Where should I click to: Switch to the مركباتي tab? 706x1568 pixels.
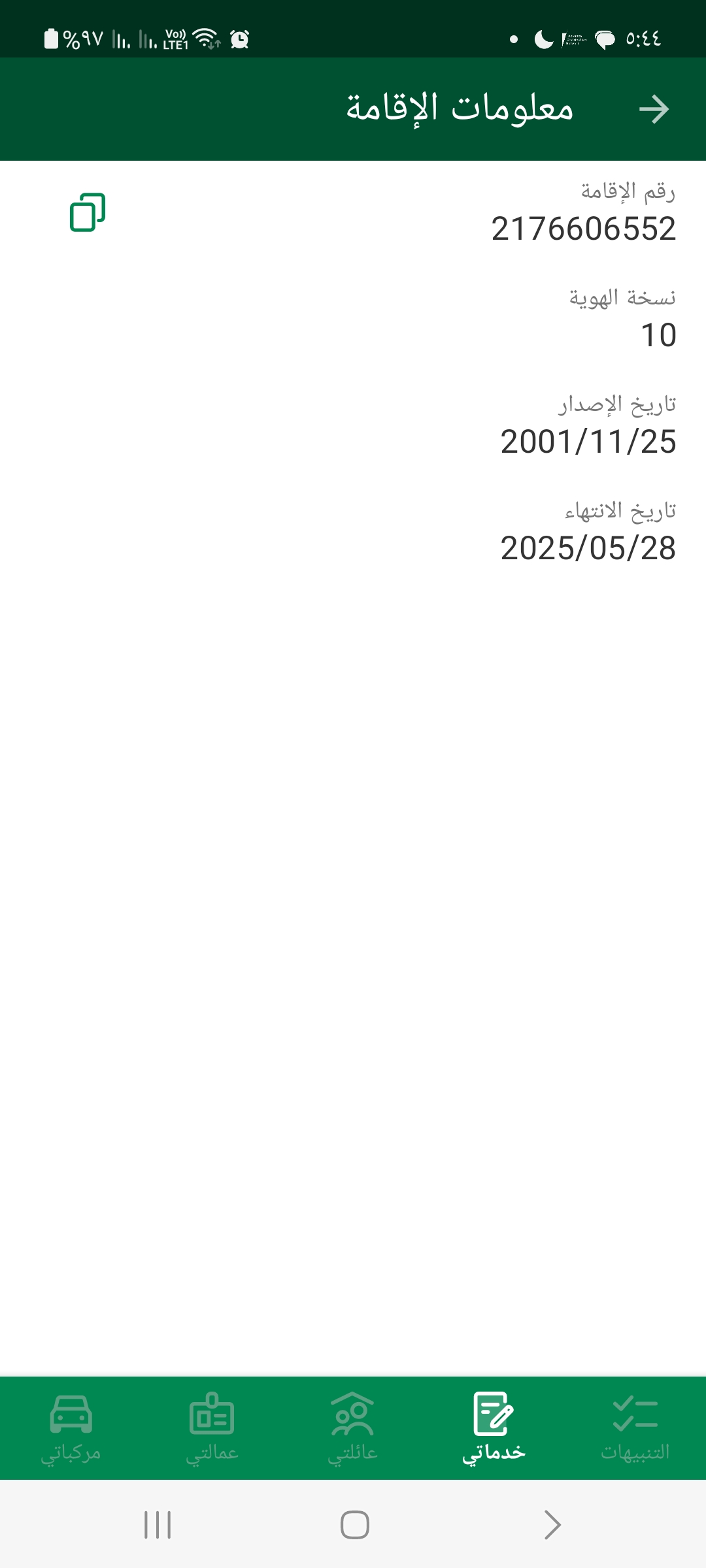[x=71, y=1428]
